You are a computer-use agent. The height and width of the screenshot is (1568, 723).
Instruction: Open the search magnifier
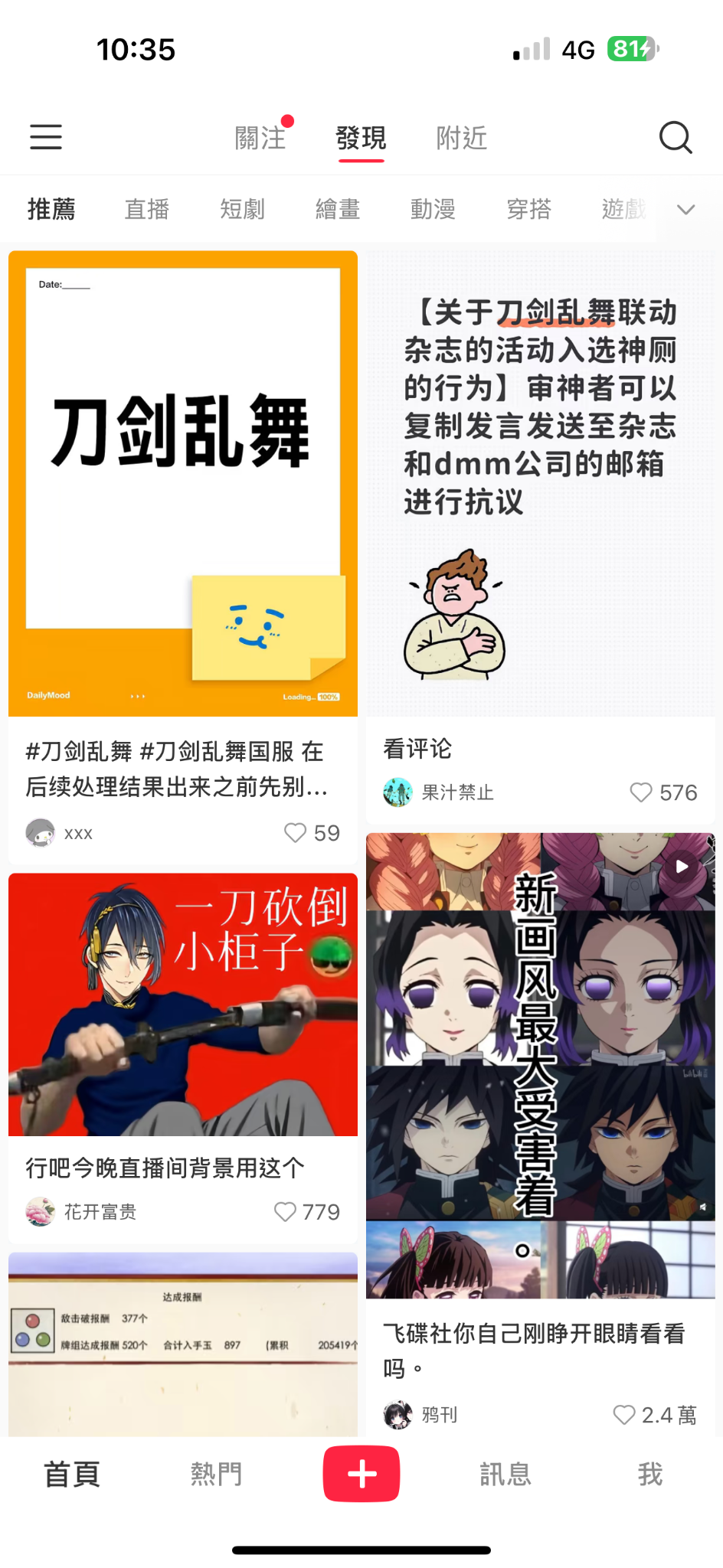click(x=675, y=138)
